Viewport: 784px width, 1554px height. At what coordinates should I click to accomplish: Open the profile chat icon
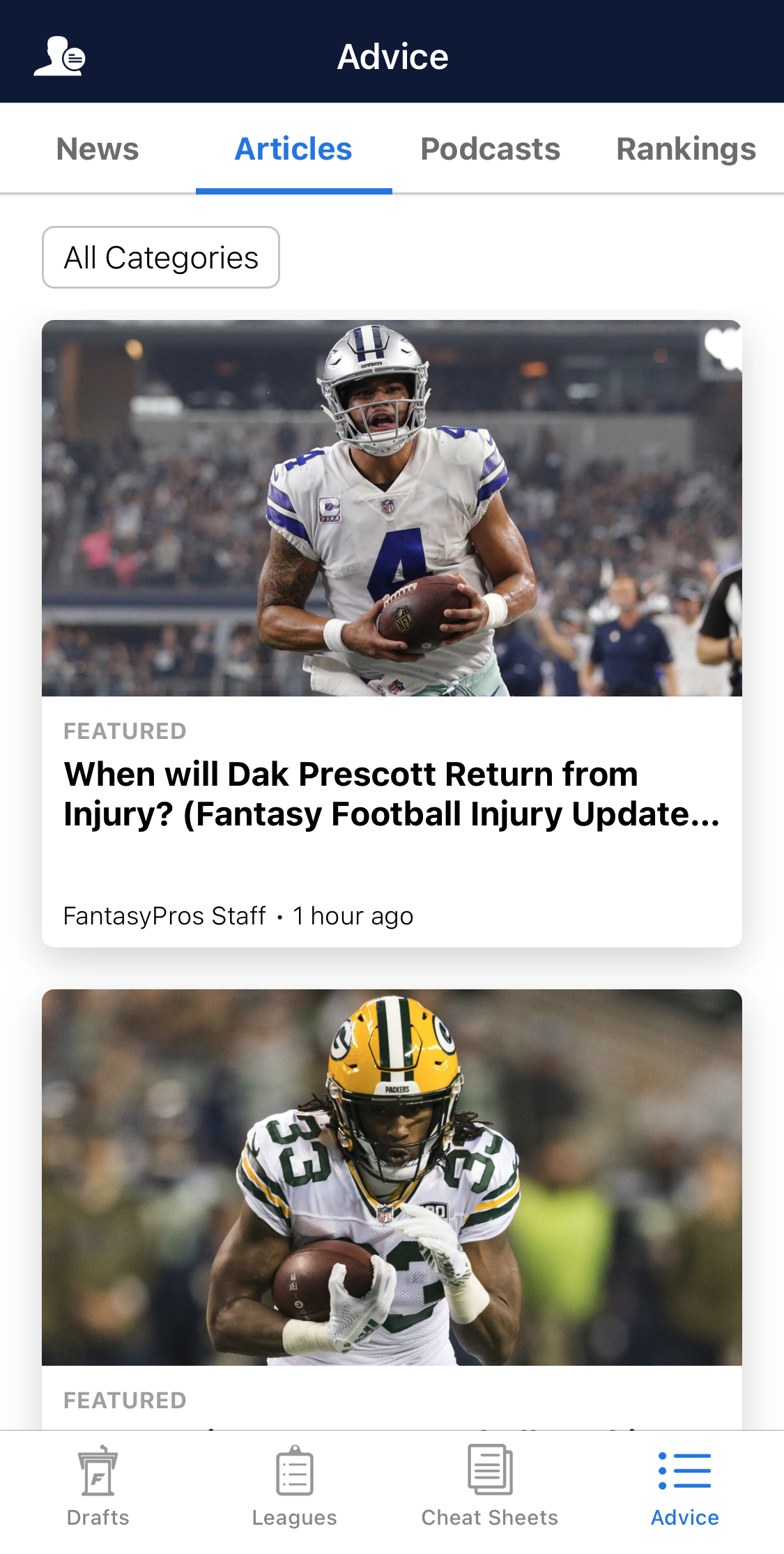click(60, 56)
